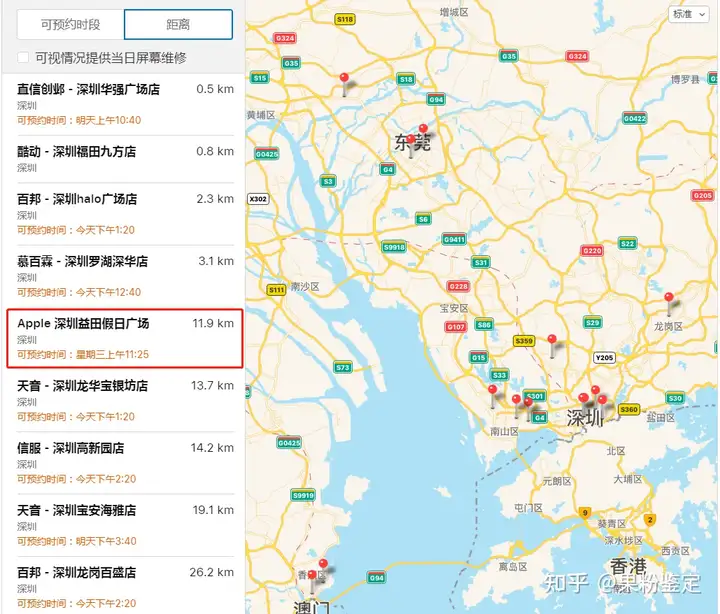
Task: Switch to the 可预约时段 tab
Action: (x=70, y=24)
